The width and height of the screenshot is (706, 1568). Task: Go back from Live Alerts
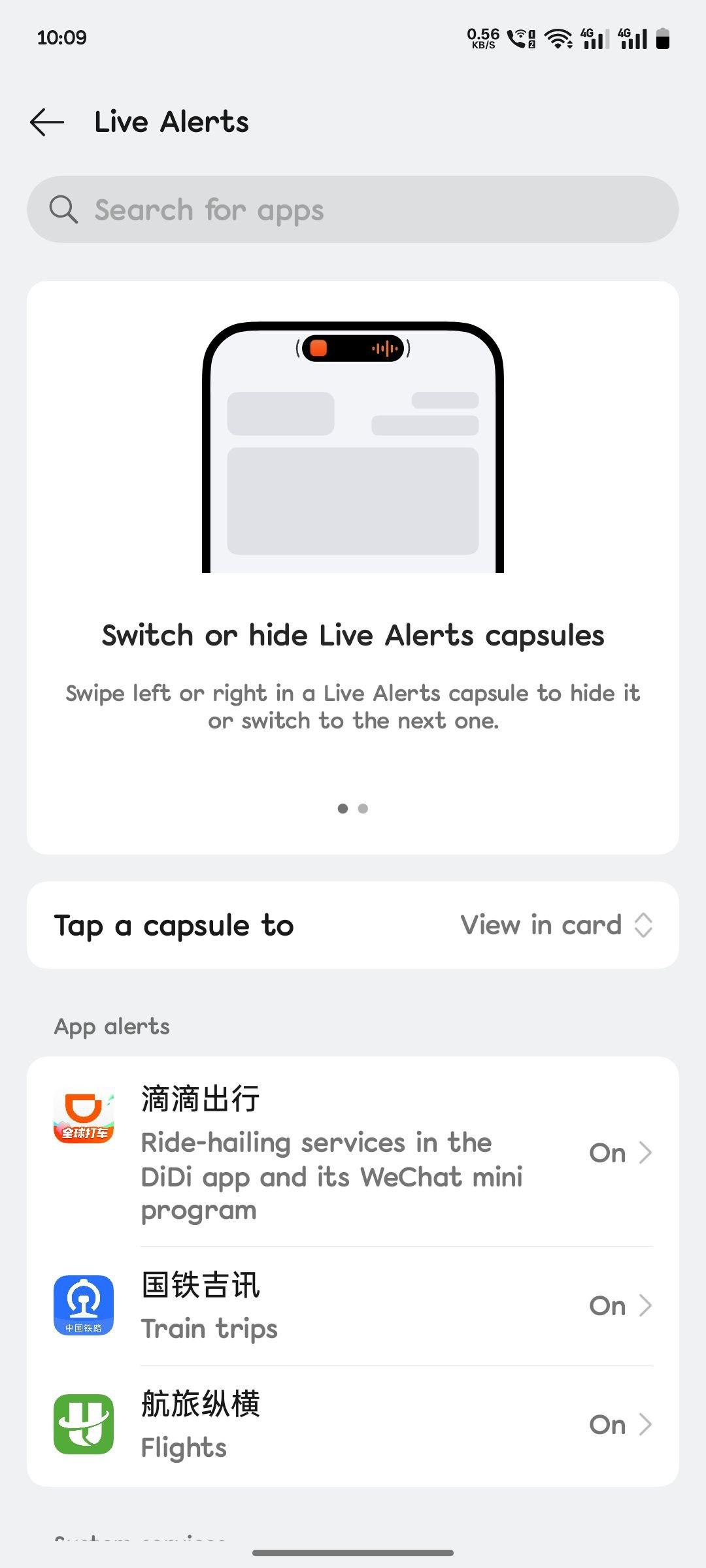pyautogui.click(x=47, y=122)
